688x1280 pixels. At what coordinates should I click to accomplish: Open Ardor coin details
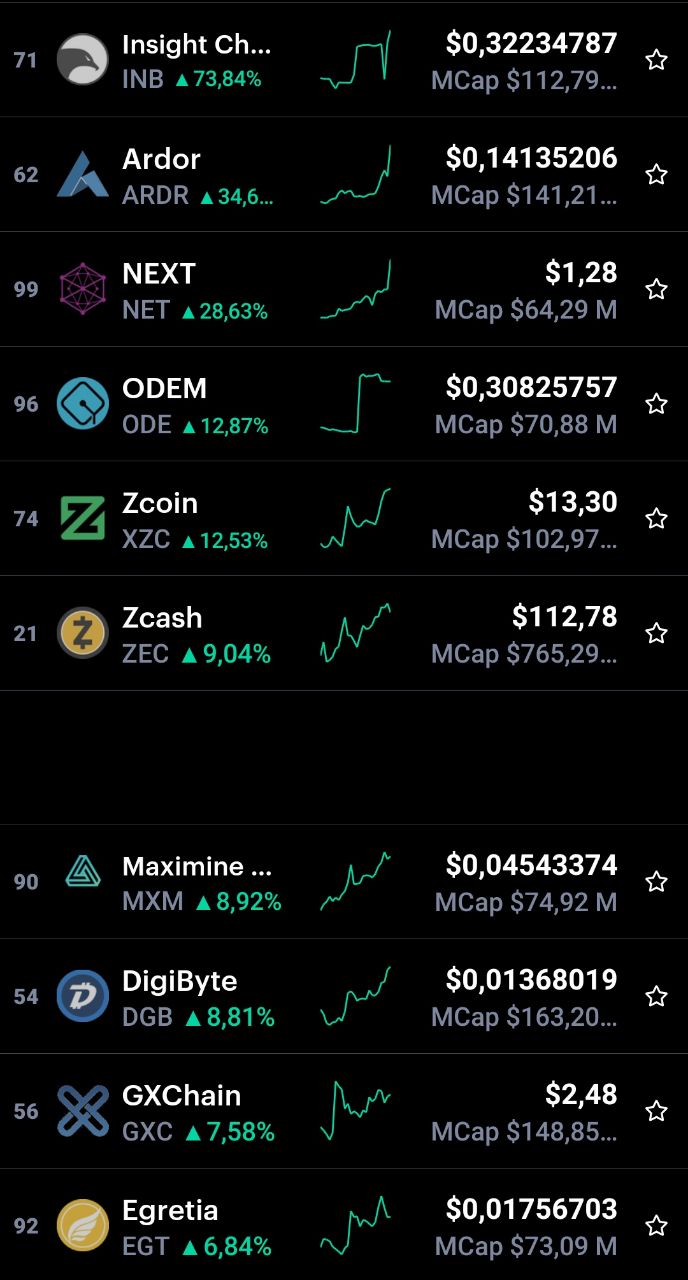[344, 175]
